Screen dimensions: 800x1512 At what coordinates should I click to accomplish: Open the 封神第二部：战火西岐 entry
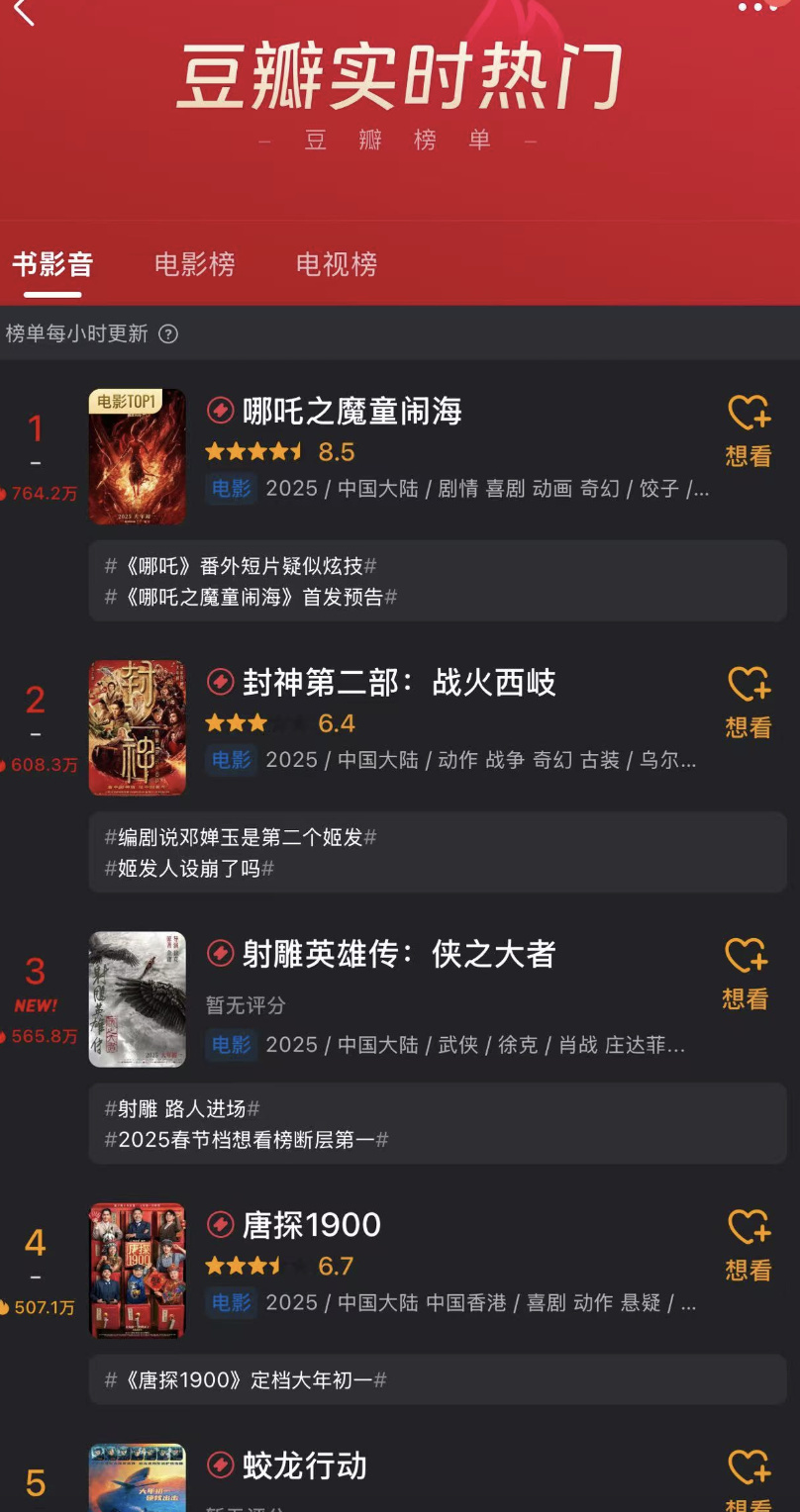[x=399, y=682]
